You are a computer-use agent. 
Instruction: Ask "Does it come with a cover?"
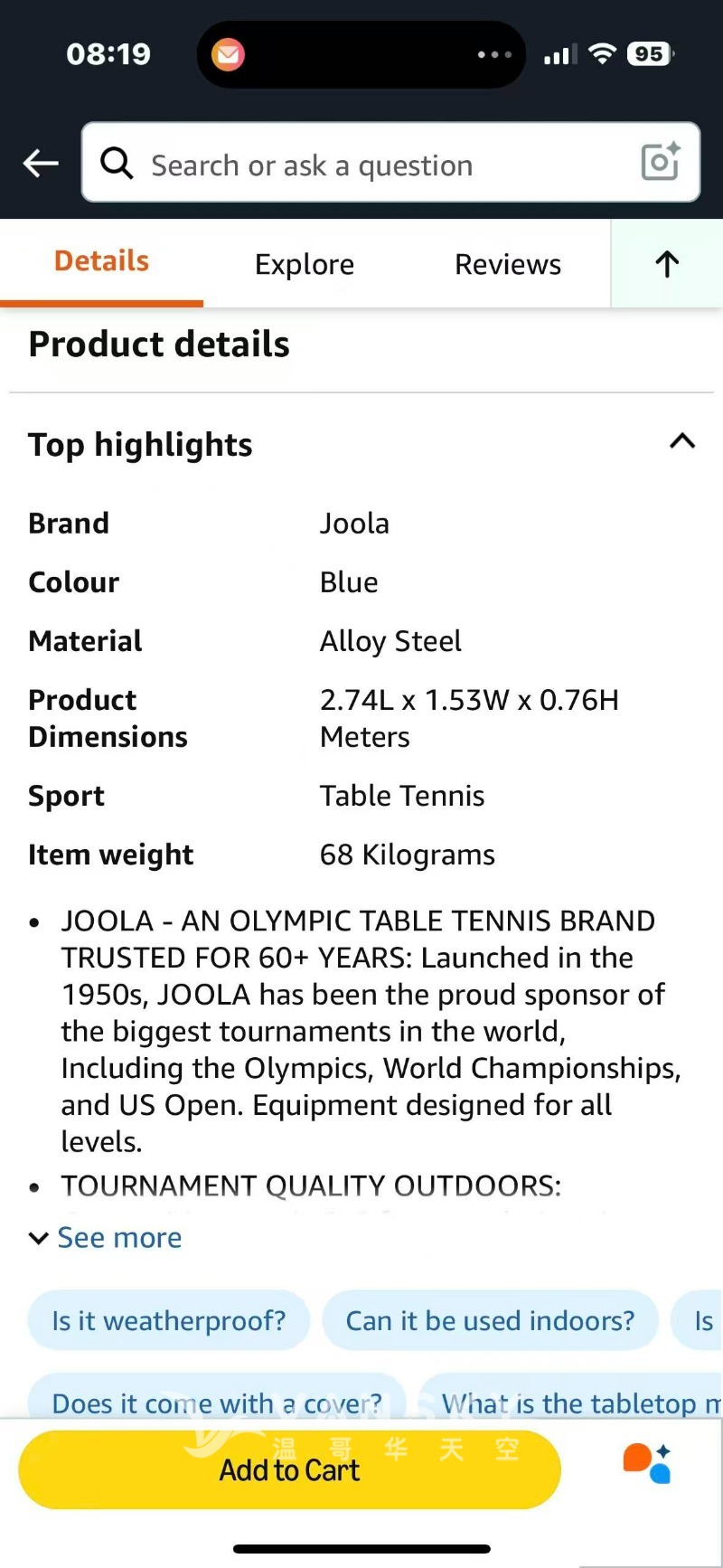click(217, 1402)
